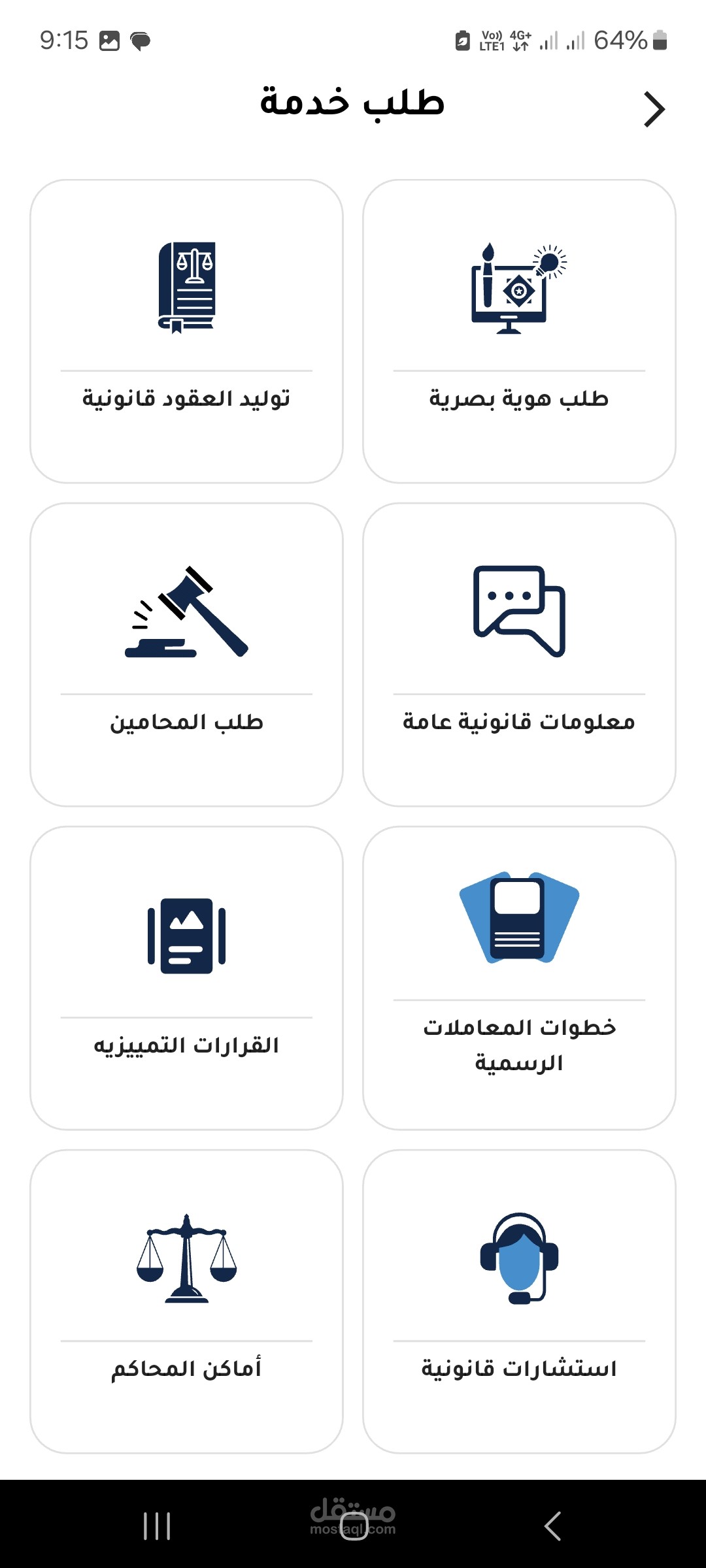Screen dimensions: 706x1568
Task: Open the توليد العقود قانونية card
Action: coord(186,331)
